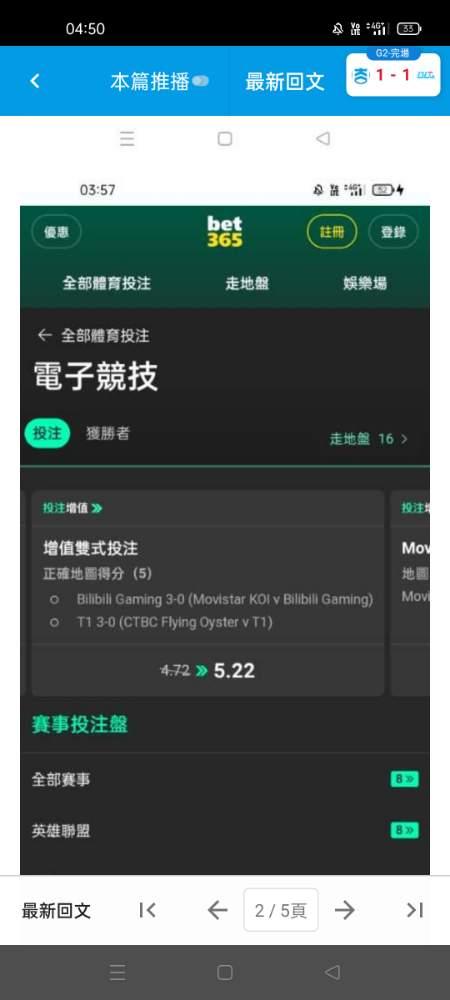Tap 最新回文 in the bottom bar
This screenshot has width=450, height=1000.
pyautogui.click(x=56, y=911)
